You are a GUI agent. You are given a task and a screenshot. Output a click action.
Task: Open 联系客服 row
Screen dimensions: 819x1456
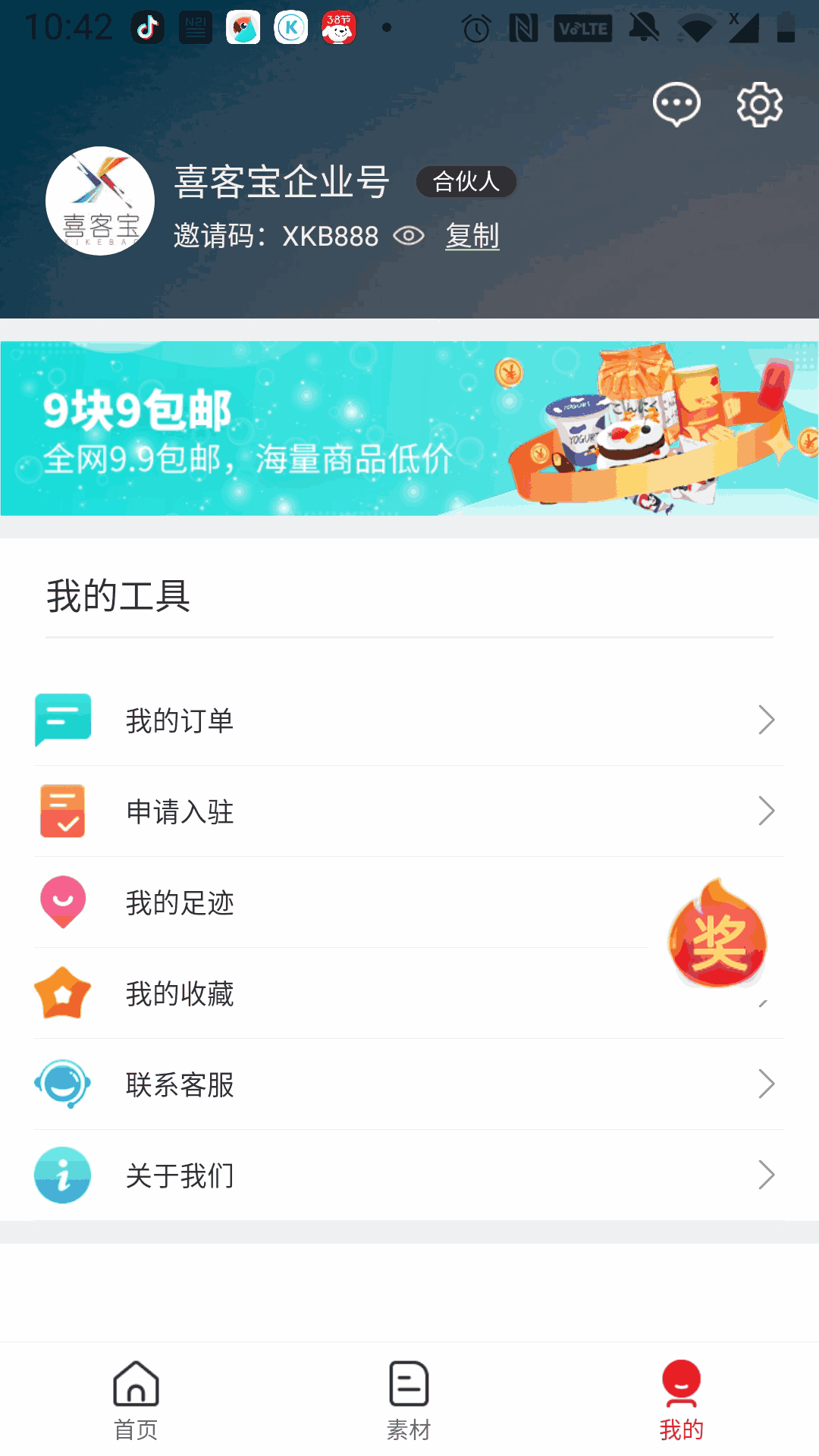click(409, 1084)
